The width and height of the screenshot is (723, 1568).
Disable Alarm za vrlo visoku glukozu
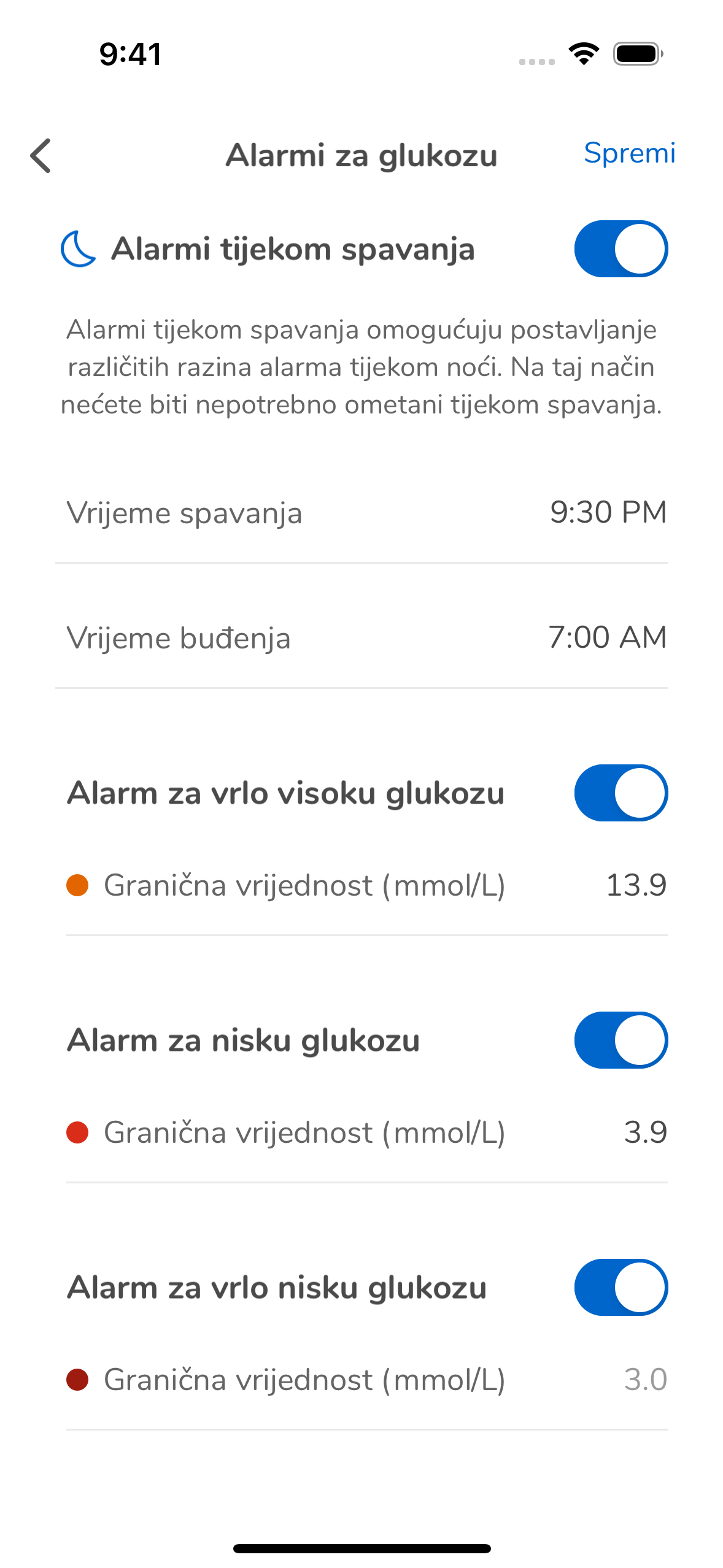coord(621,793)
